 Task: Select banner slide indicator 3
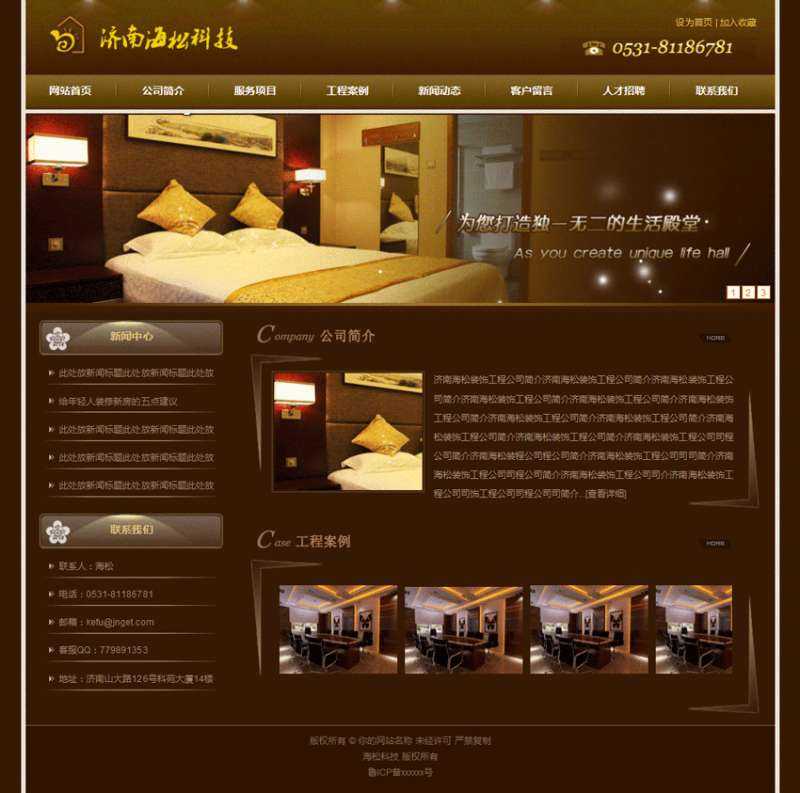(x=763, y=292)
